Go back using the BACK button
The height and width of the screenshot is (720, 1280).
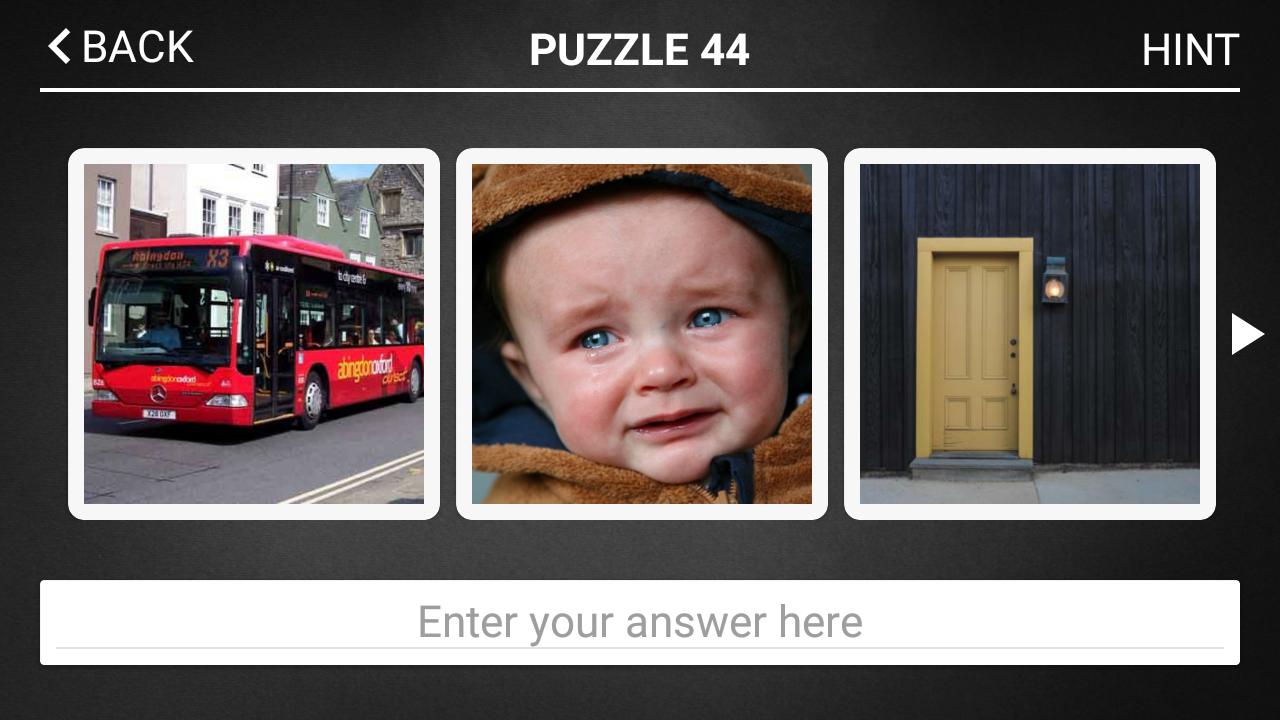click(121, 47)
